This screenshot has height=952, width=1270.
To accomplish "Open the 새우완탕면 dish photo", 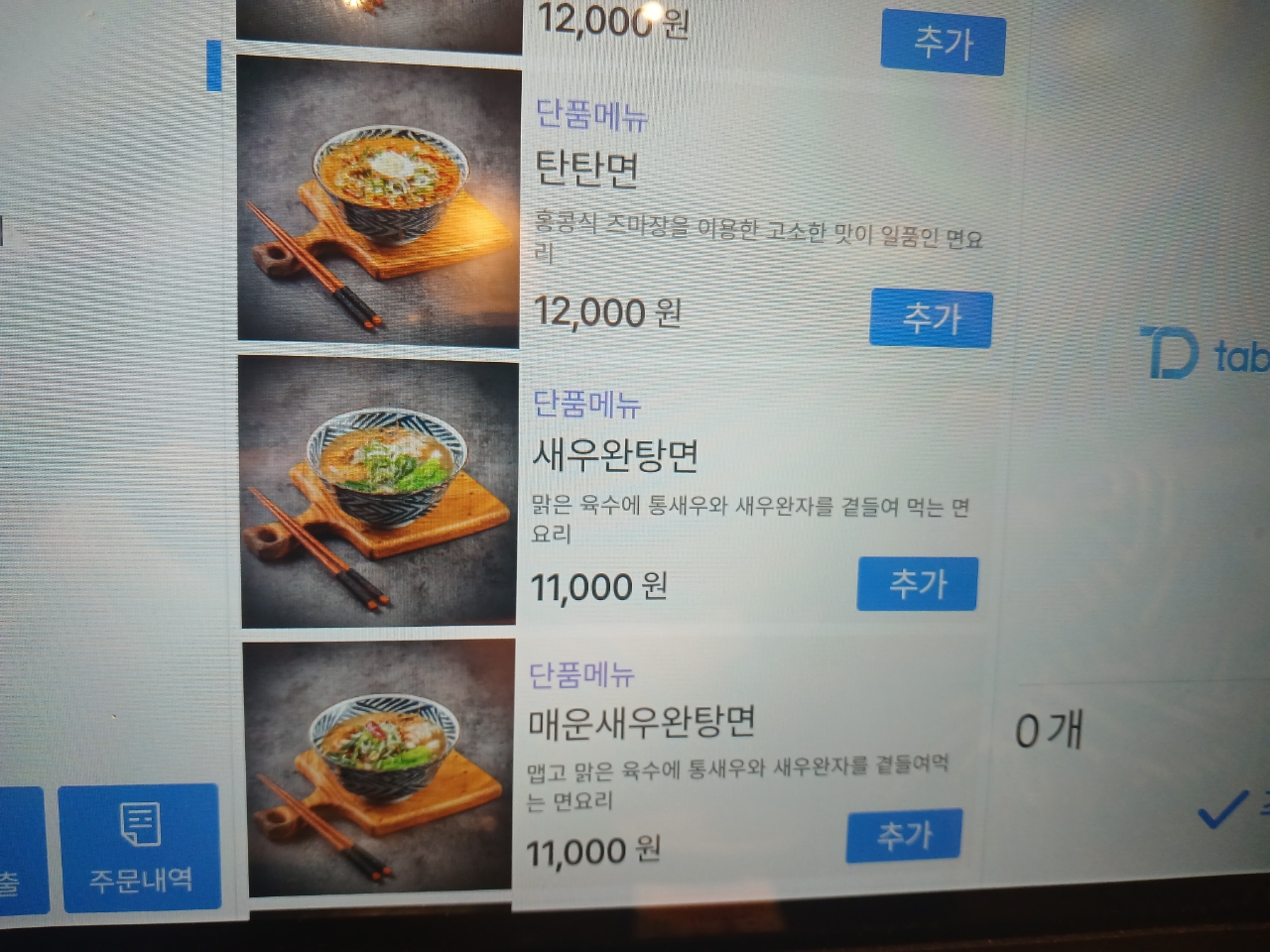I will [x=379, y=491].
